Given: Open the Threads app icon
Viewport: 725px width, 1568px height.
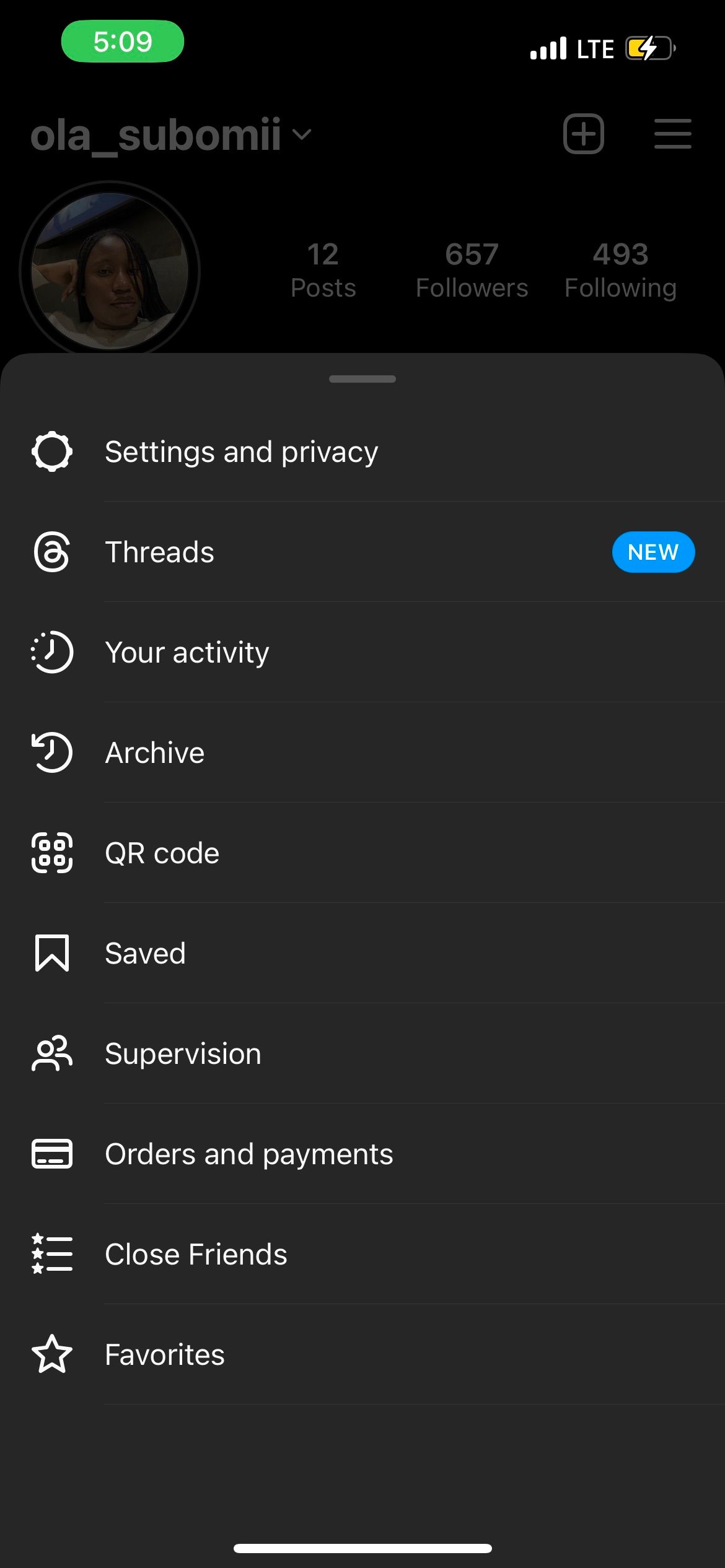Looking at the screenshot, I should [52, 551].
